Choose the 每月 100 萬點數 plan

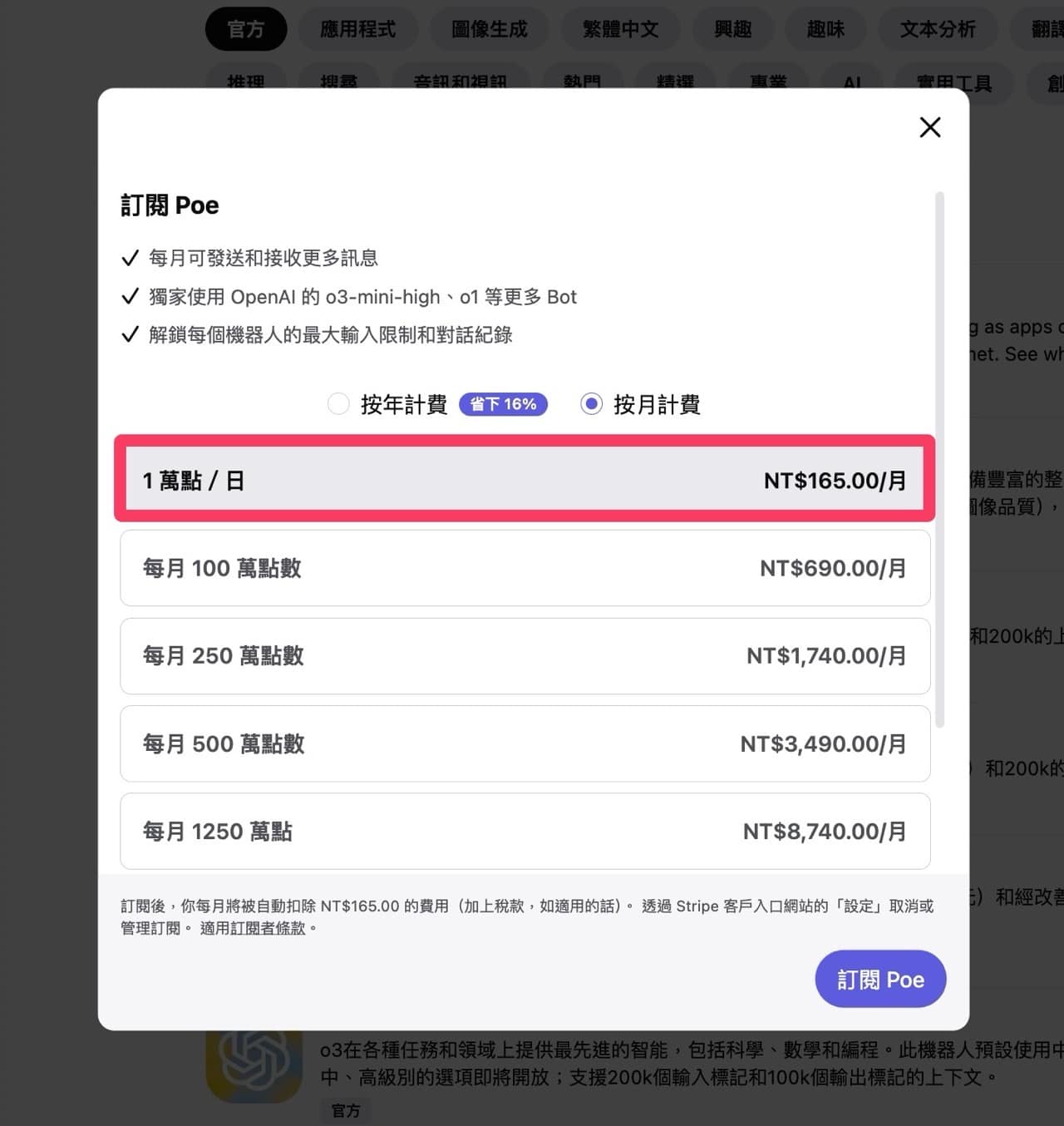pyautogui.click(x=525, y=568)
